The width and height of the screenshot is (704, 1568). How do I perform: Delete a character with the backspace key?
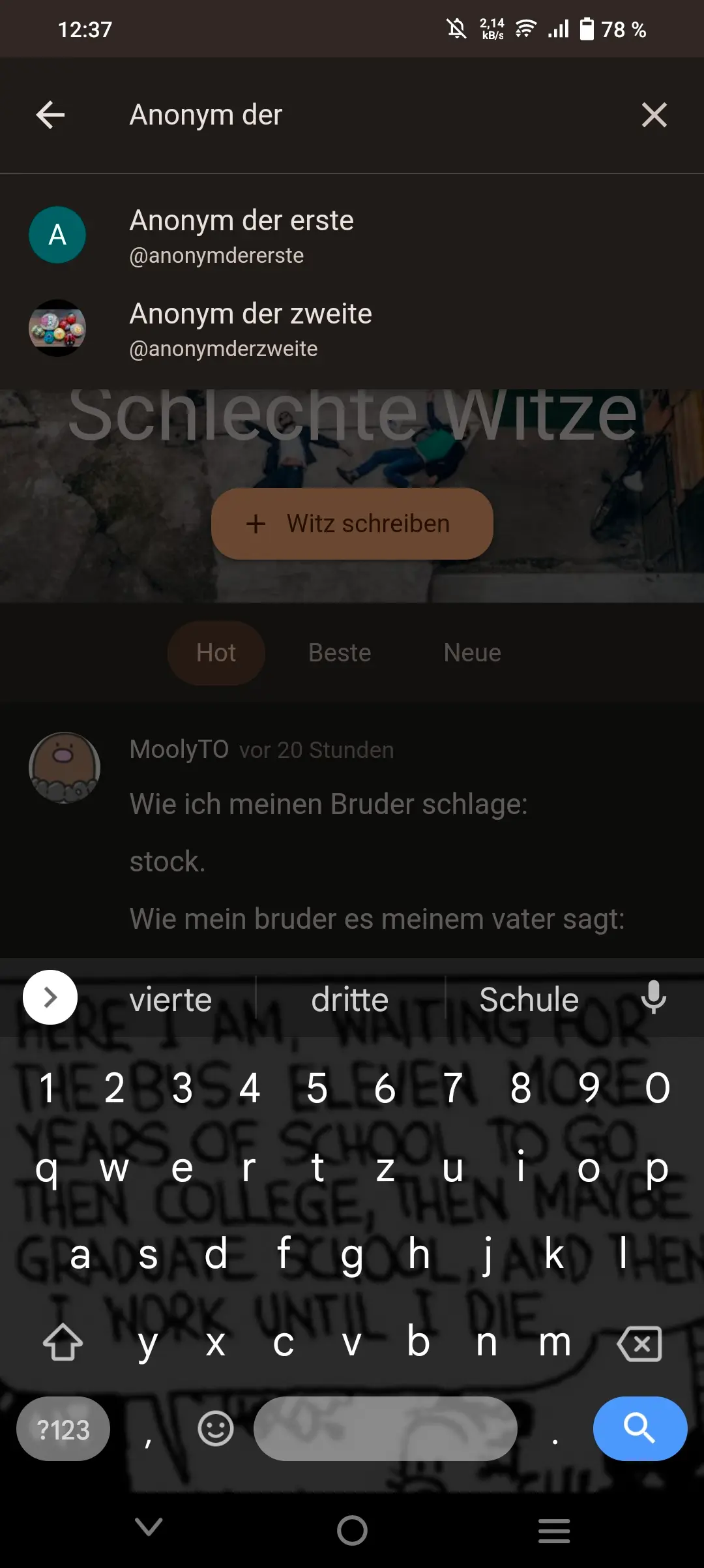(x=639, y=1344)
